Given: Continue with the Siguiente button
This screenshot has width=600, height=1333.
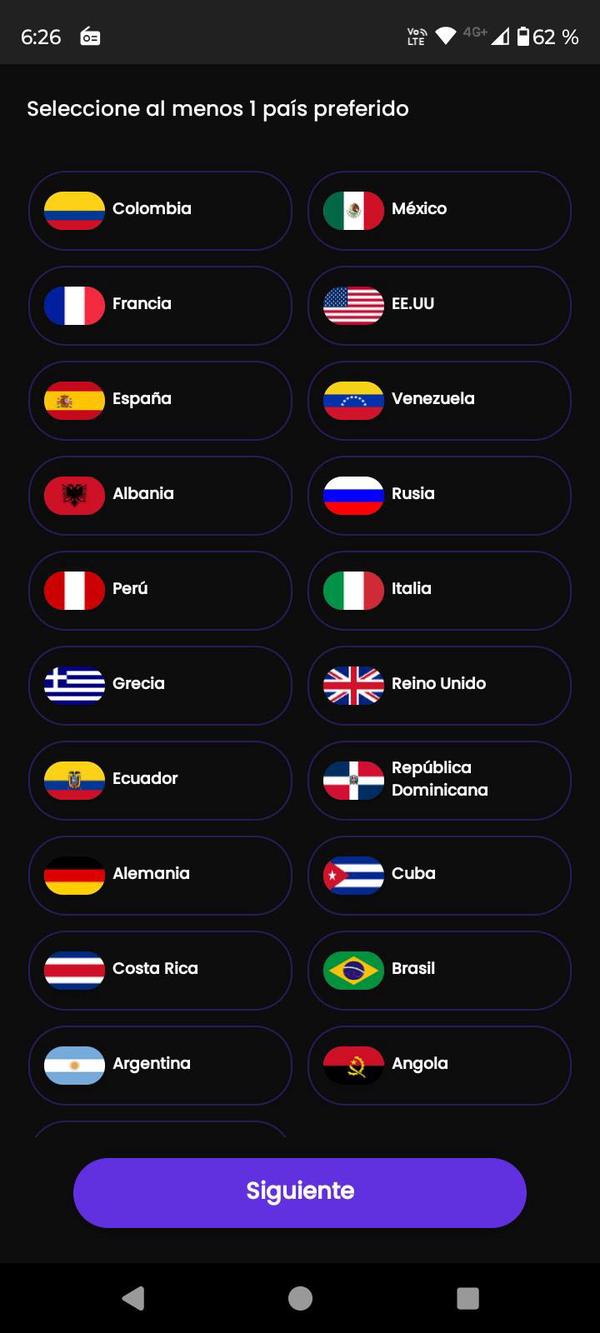Looking at the screenshot, I should (300, 1192).
